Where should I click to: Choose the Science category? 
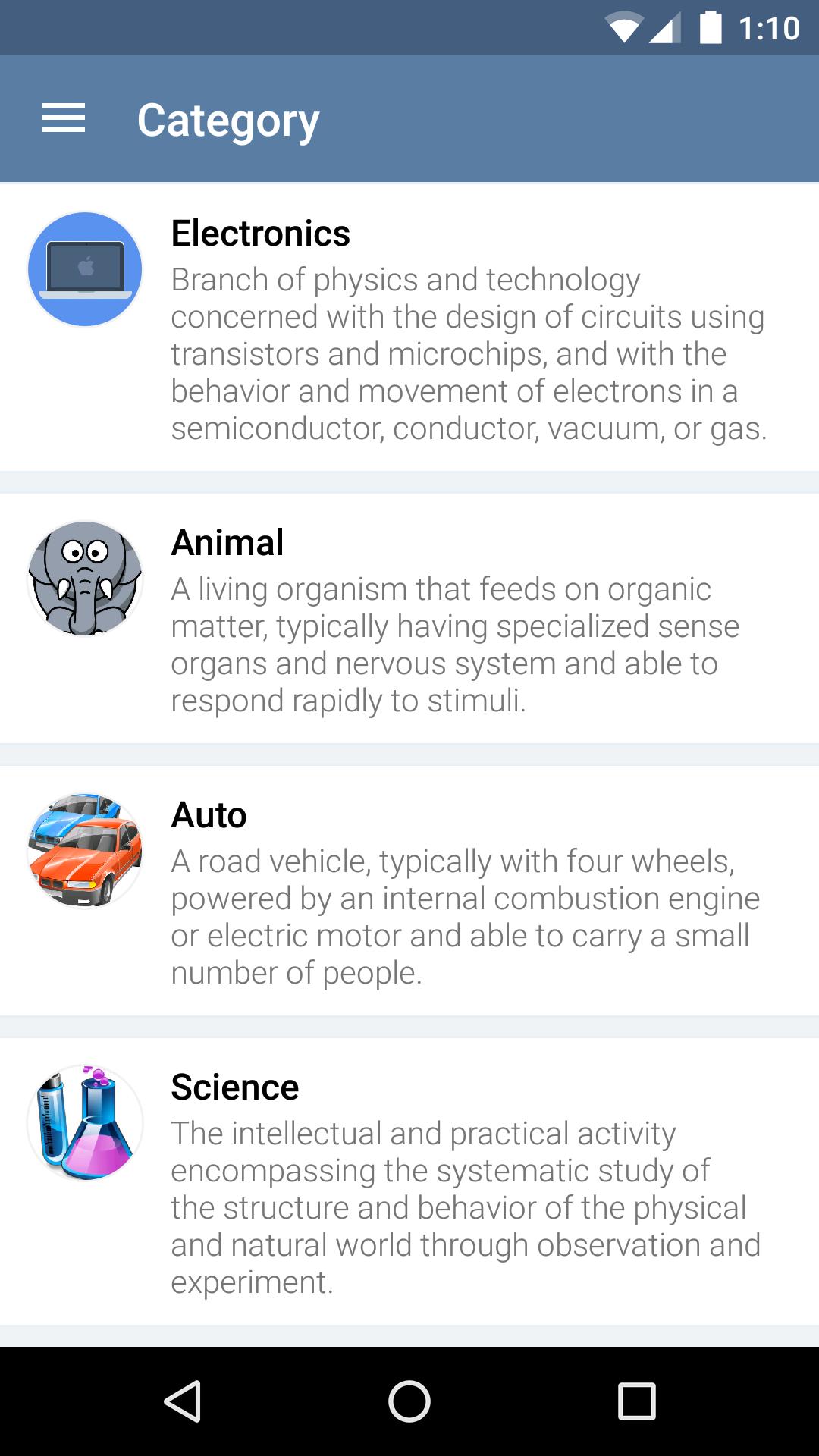[x=409, y=1181]
